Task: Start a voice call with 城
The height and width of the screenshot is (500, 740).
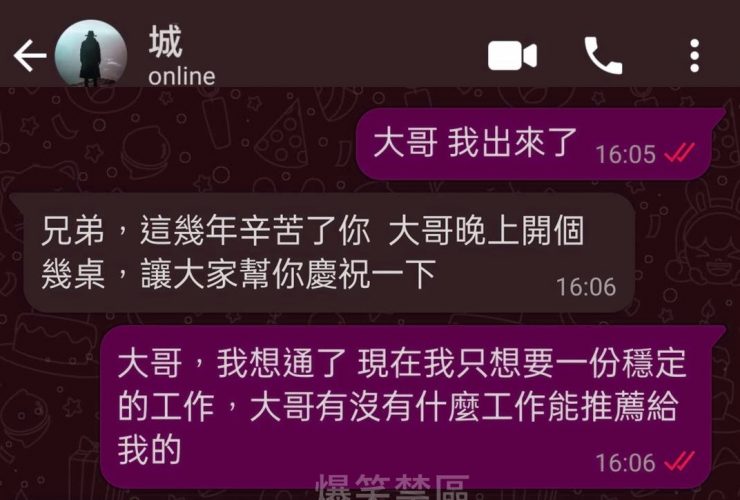Action: pyautogui.click(x=603, y=56)
